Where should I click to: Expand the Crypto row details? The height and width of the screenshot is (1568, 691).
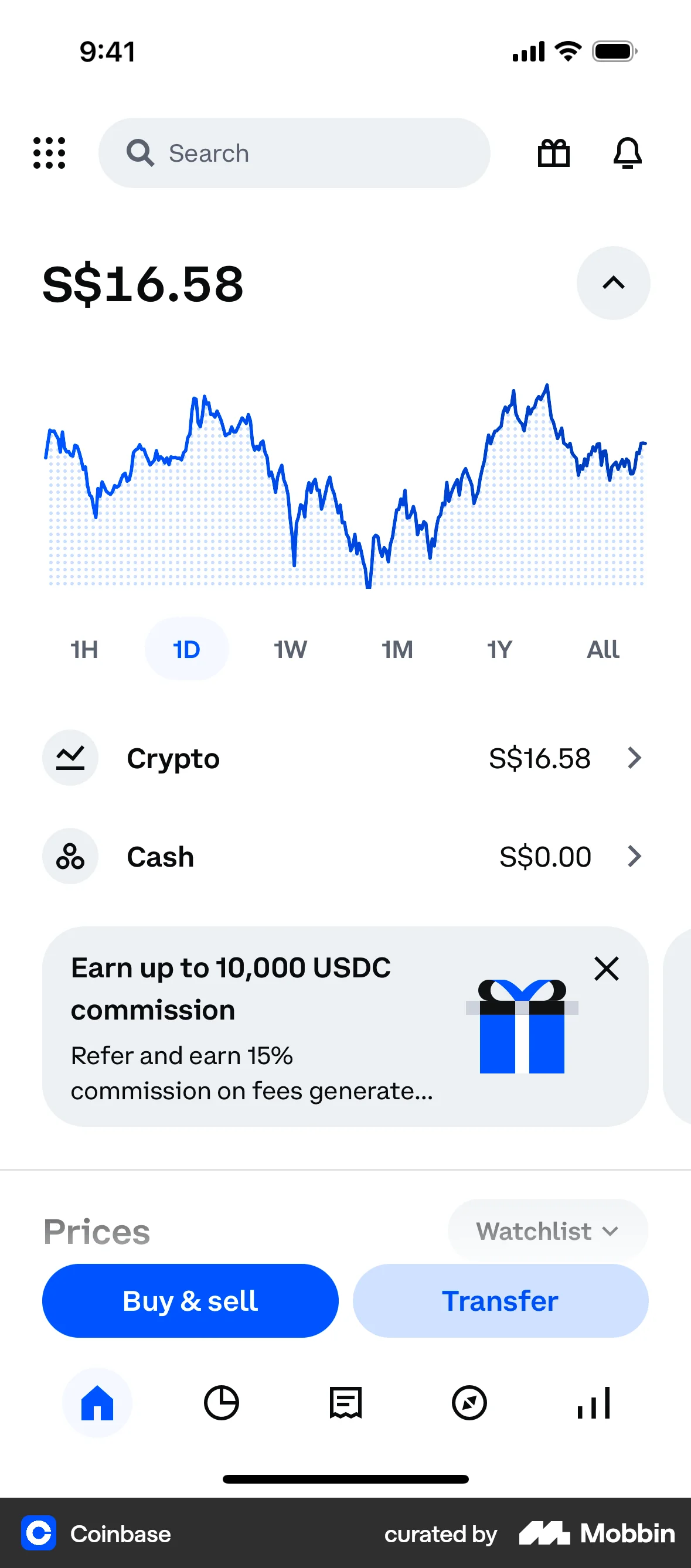click(x=635, y=758)
